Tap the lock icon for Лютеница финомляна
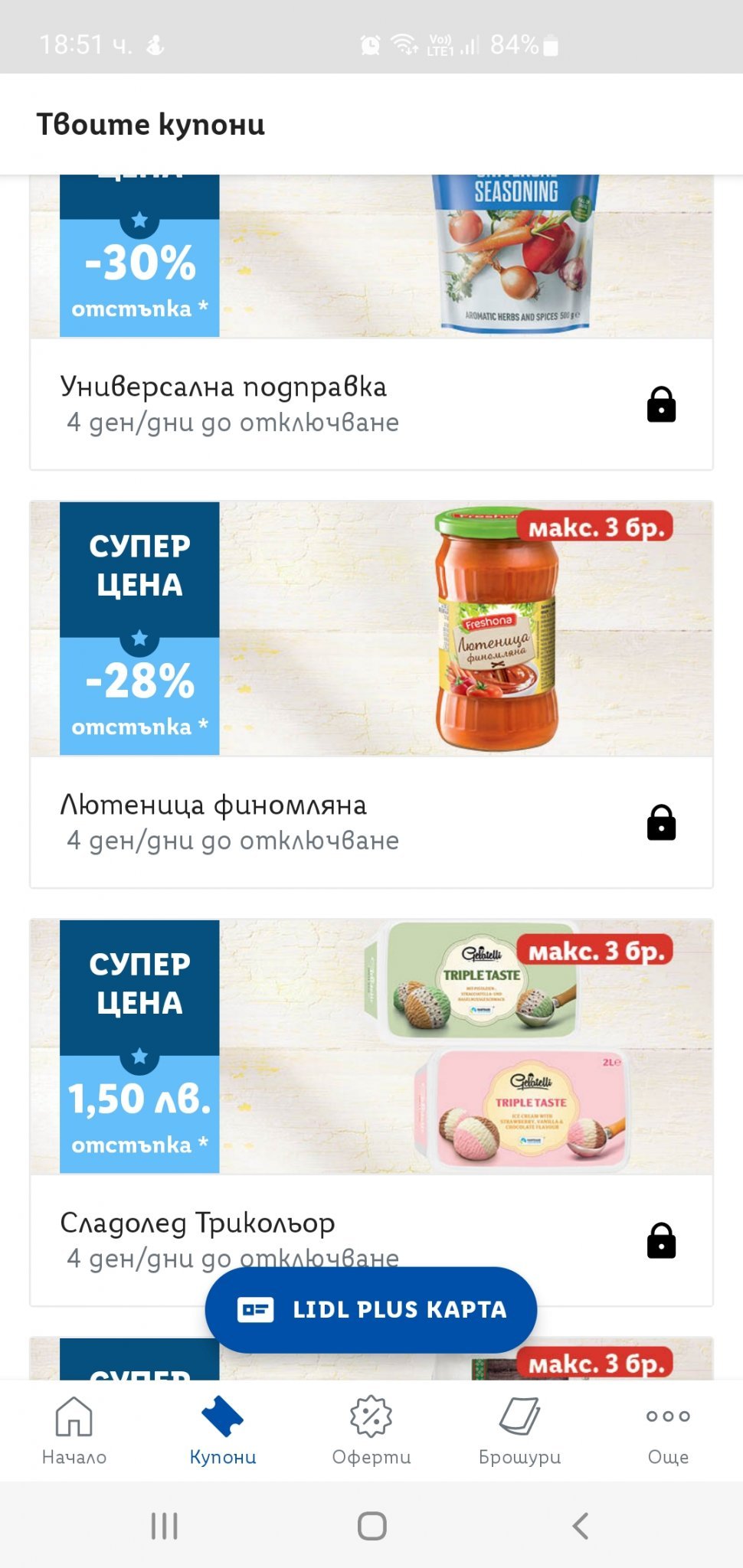This screenshot has height=1568, width=743. 661,823
